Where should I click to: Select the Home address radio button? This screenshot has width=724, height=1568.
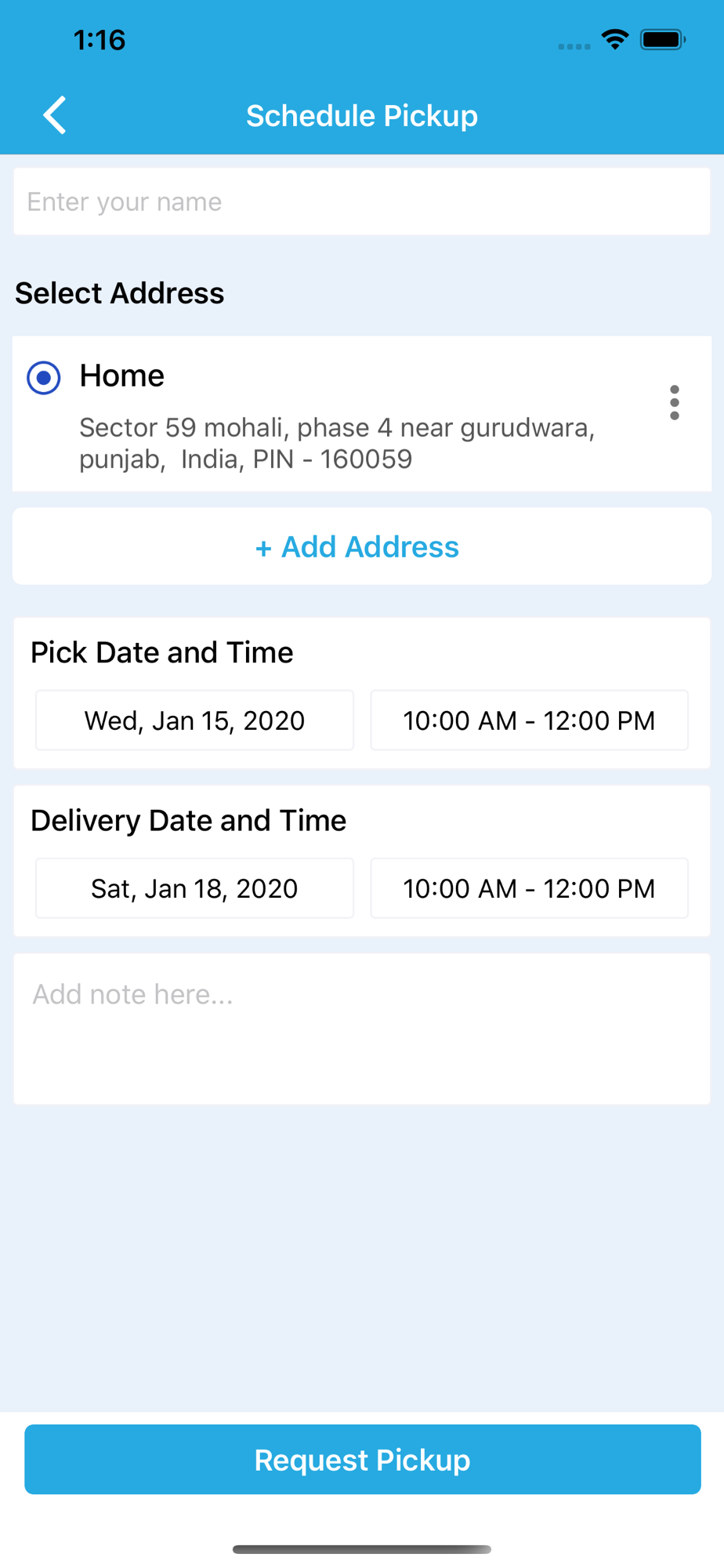44,378
